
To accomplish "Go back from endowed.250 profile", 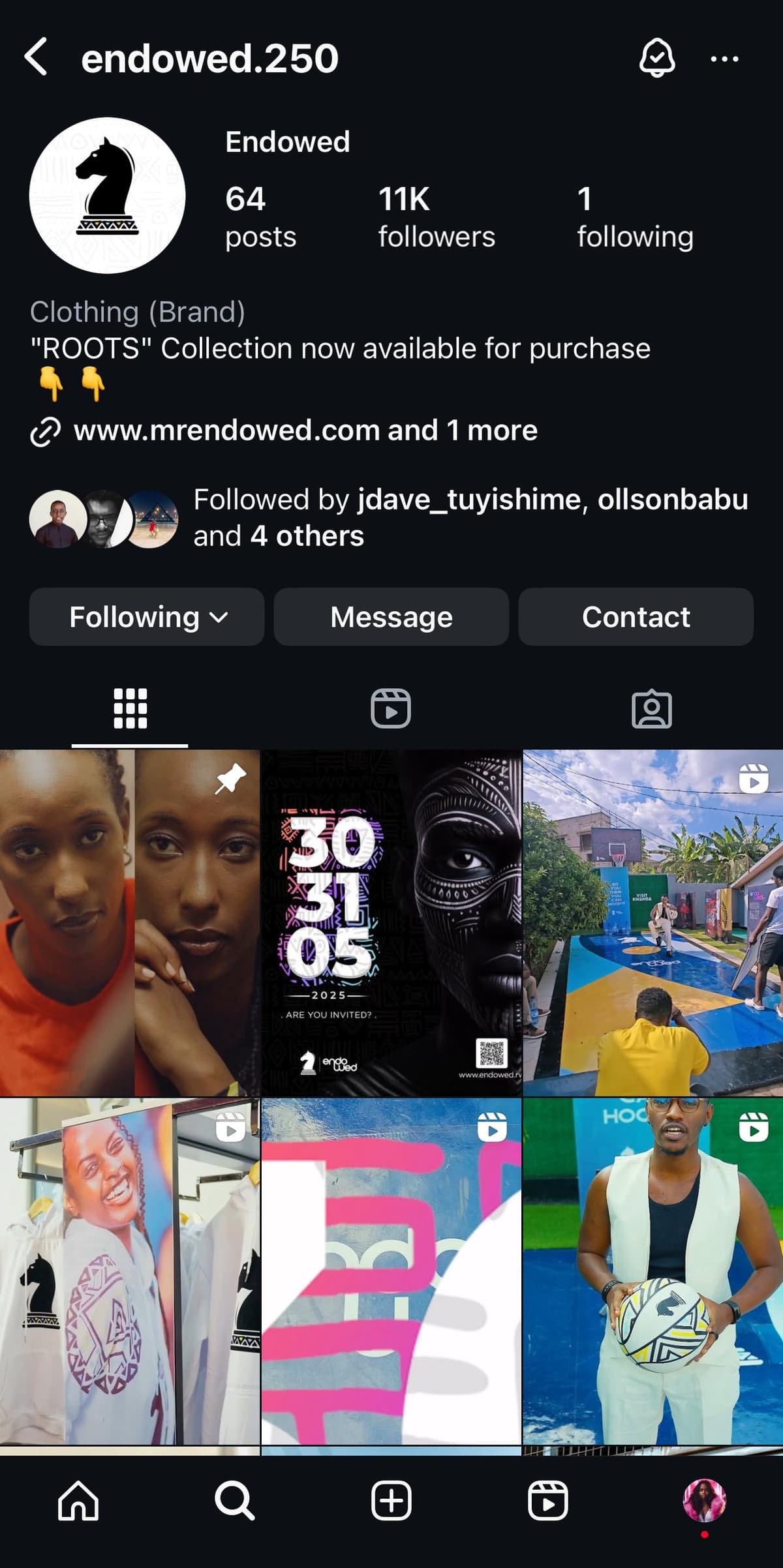I will 36,57.
